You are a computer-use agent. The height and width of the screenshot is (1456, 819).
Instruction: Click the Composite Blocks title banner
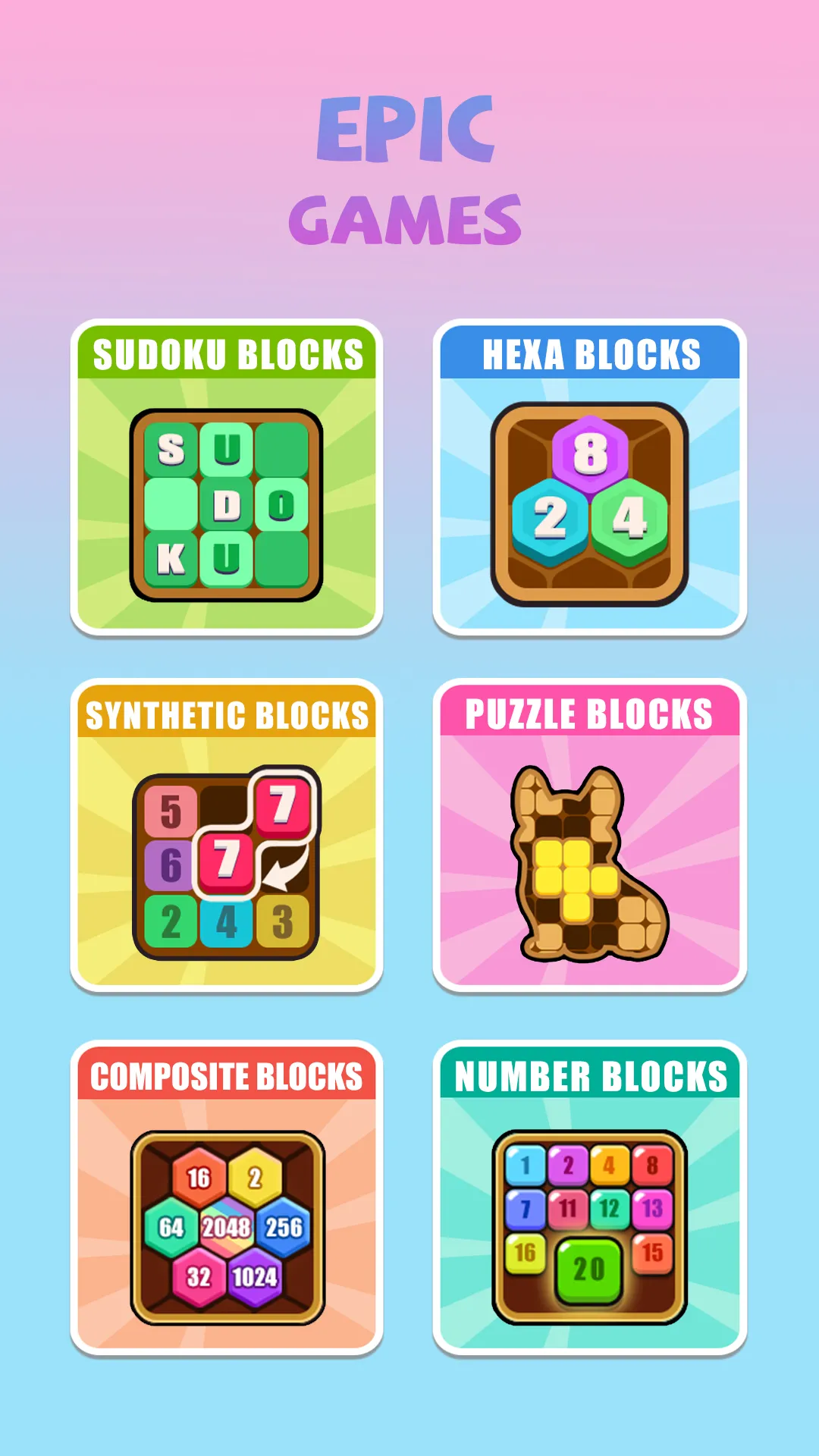227,1077
